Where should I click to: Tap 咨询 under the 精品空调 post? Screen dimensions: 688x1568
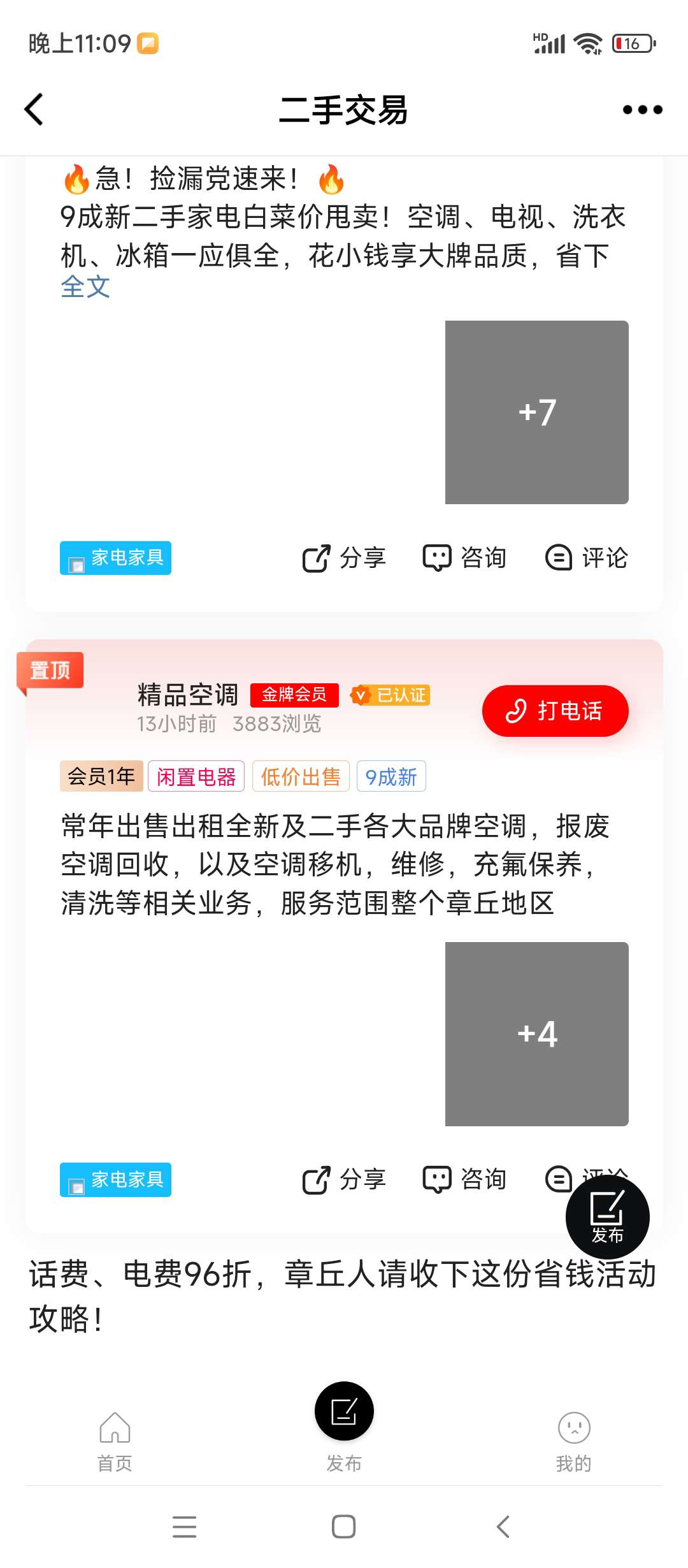click(465, 1179)
